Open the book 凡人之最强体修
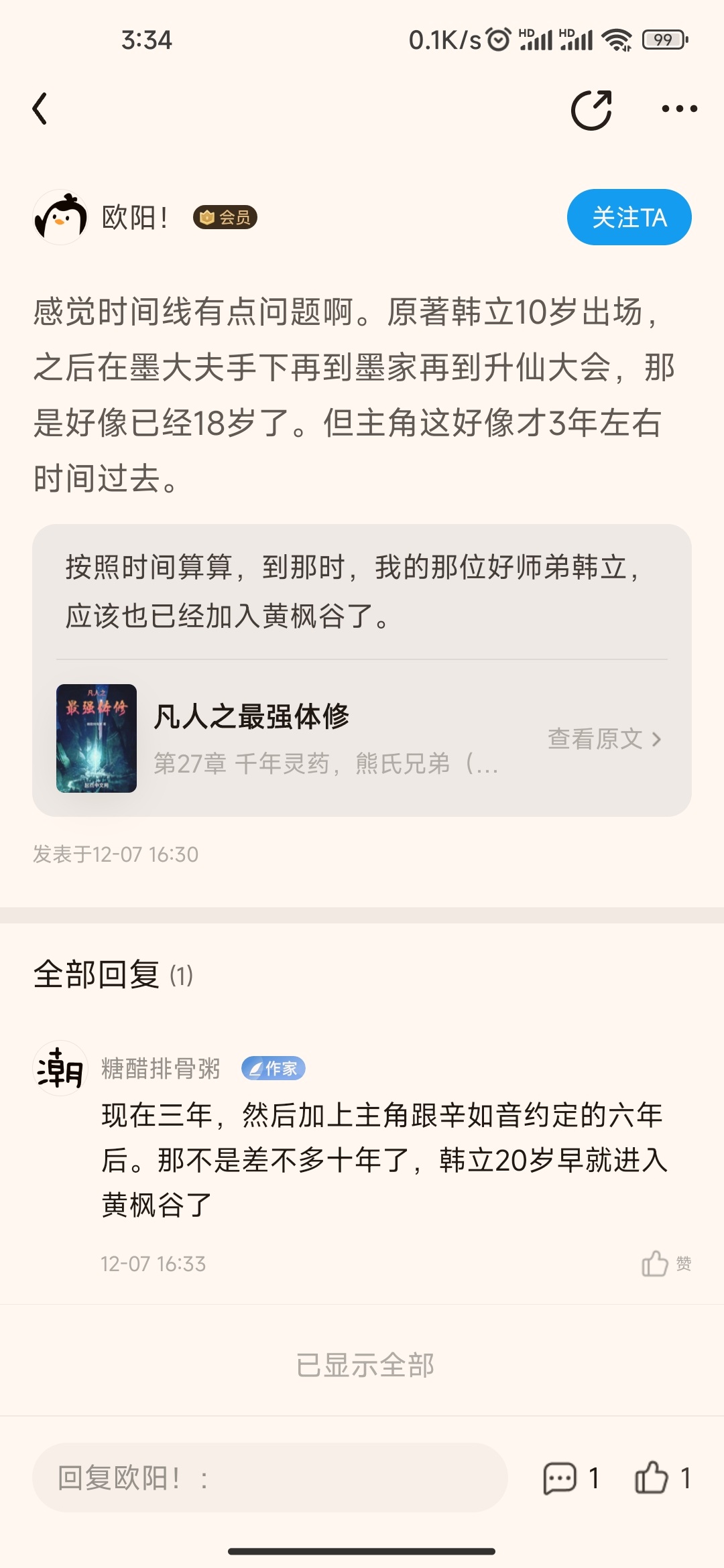The image size is (724, 1568). tap(251, 716)
